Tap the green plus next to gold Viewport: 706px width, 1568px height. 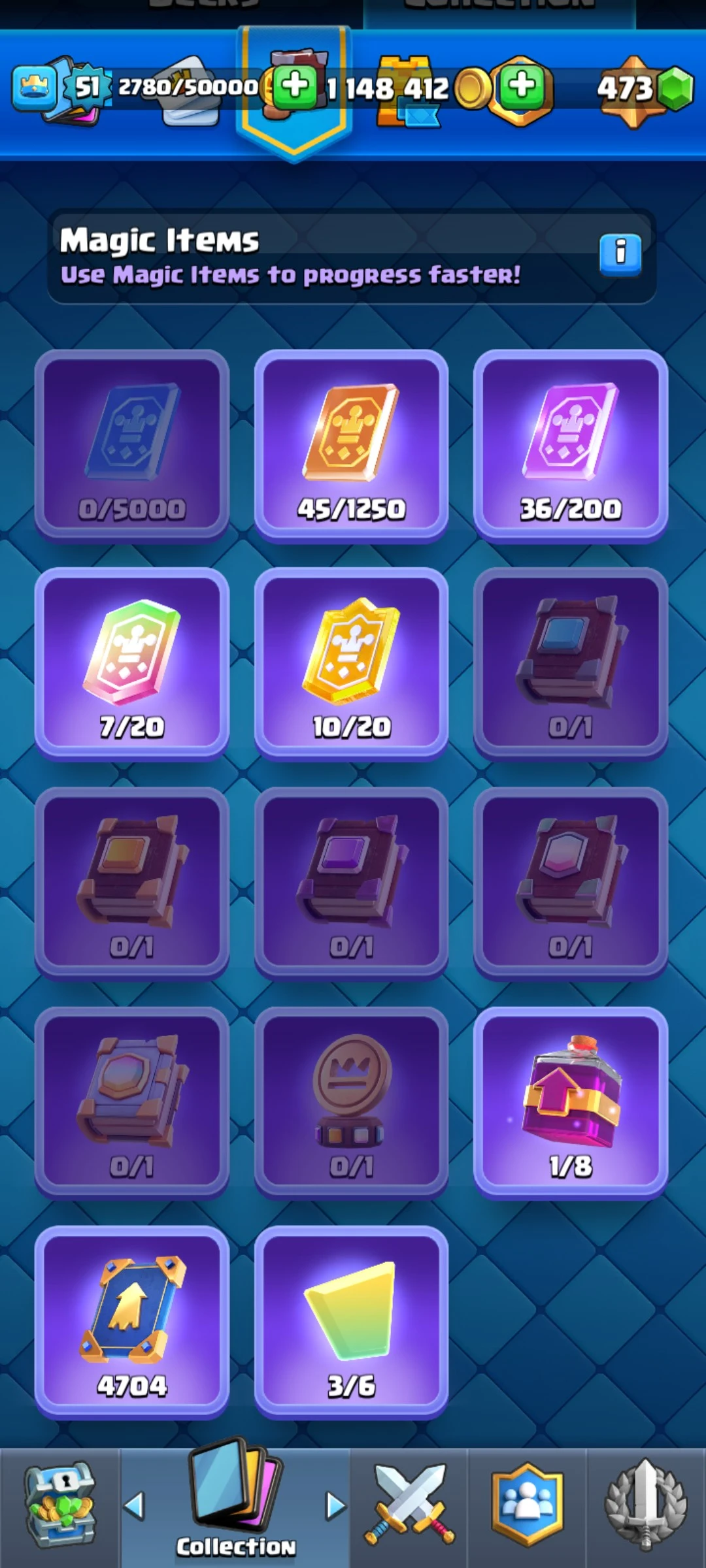click(522, 86)
